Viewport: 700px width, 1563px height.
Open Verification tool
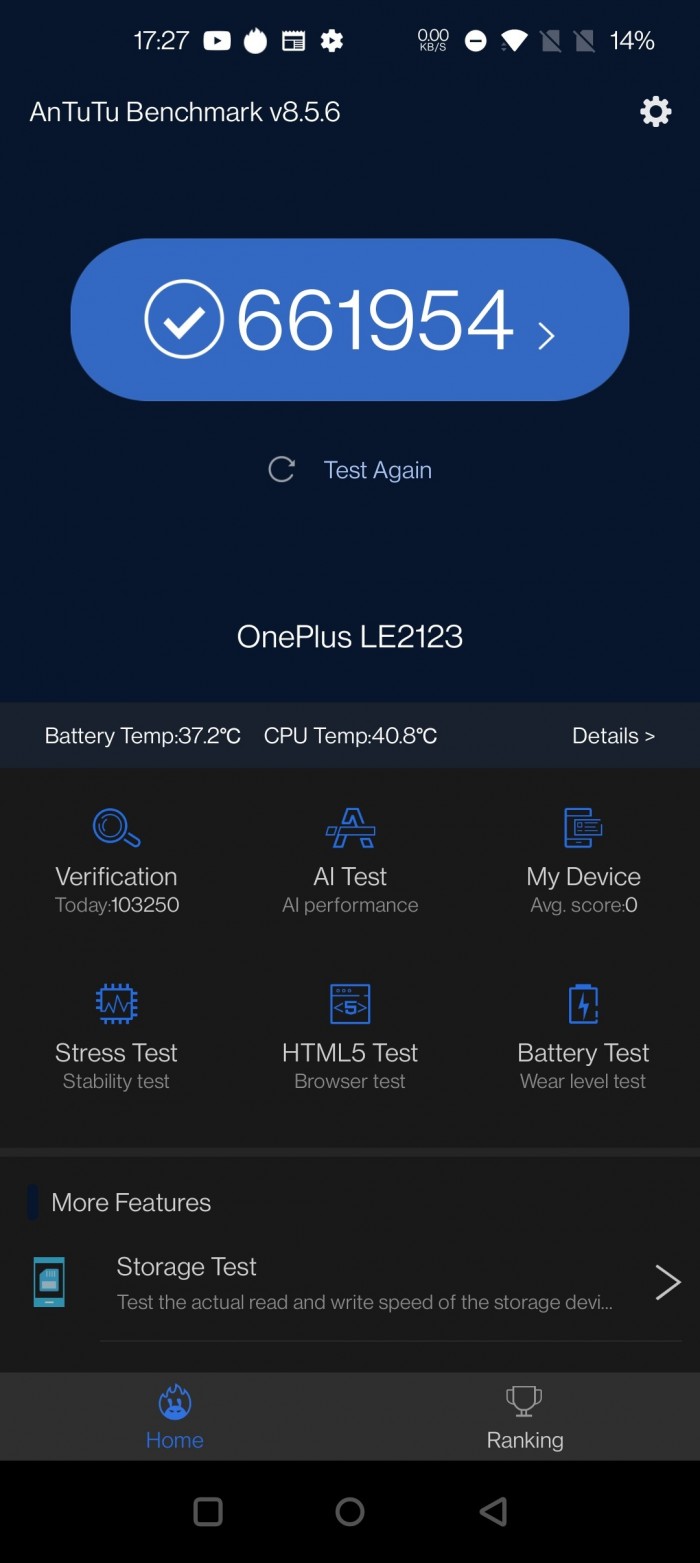point(116,861)
